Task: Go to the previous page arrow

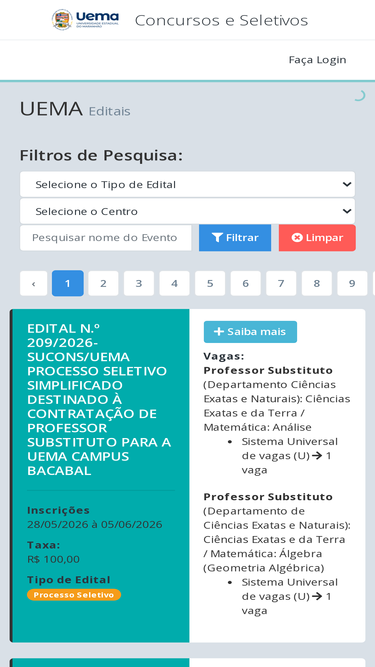Action: click(34, 283)
